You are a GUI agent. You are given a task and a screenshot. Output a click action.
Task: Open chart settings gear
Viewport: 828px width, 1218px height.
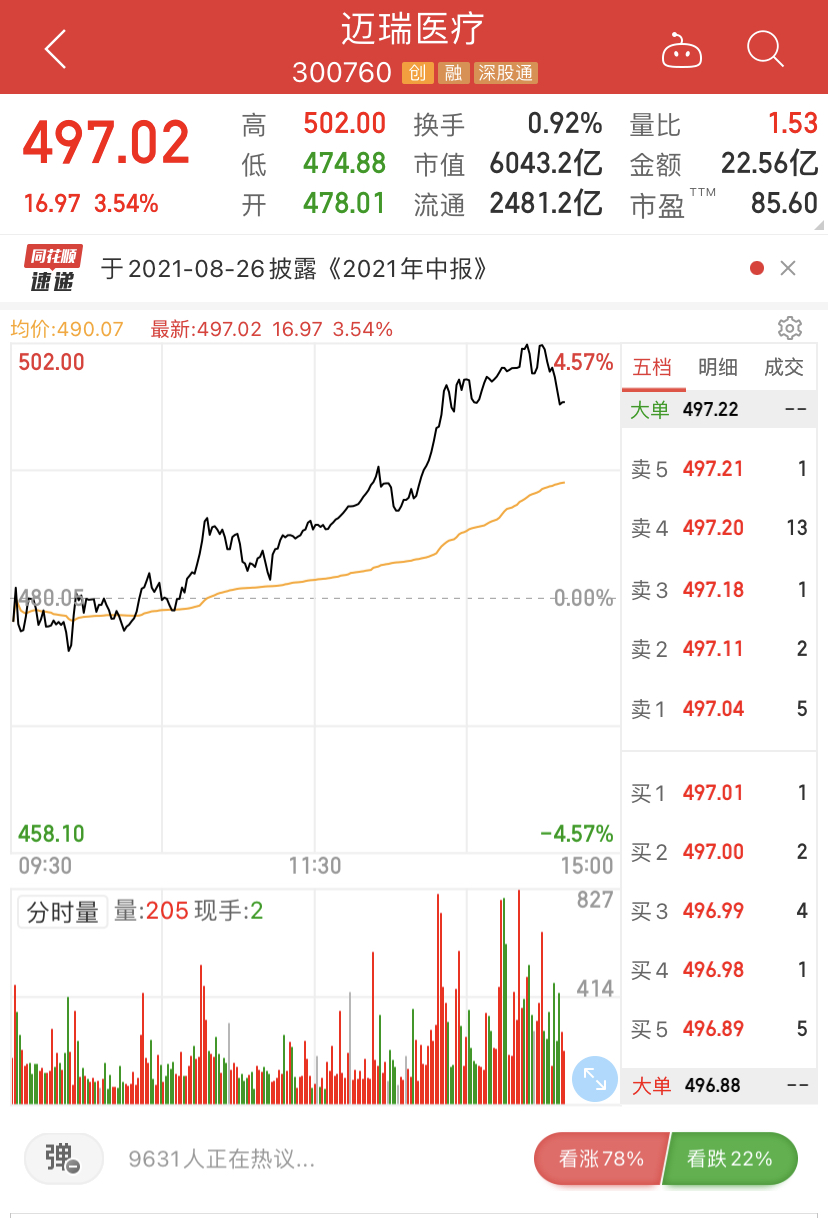pyautogui.click(x=789, y=328)
